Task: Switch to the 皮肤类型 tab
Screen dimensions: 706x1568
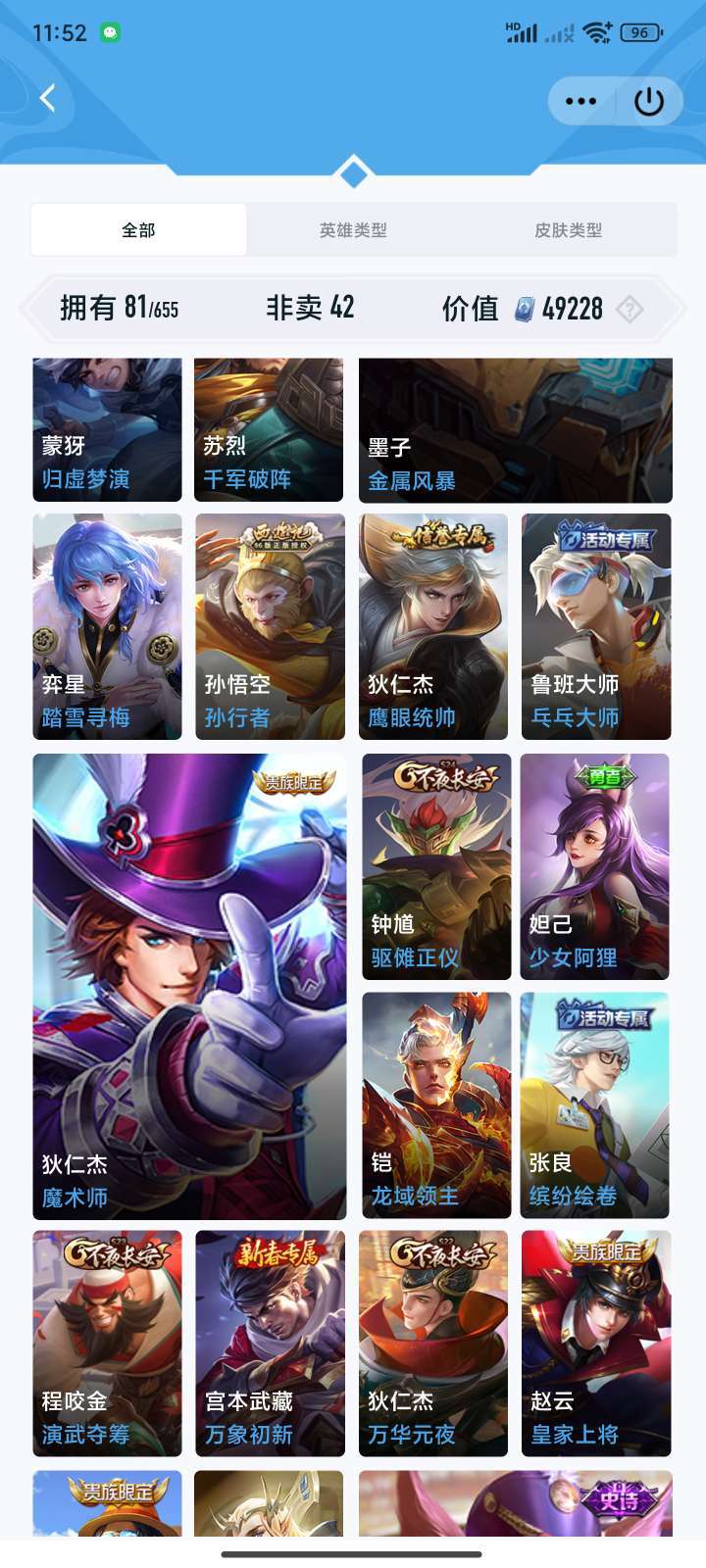Action: pyautogui.click(x=569, y=229)
